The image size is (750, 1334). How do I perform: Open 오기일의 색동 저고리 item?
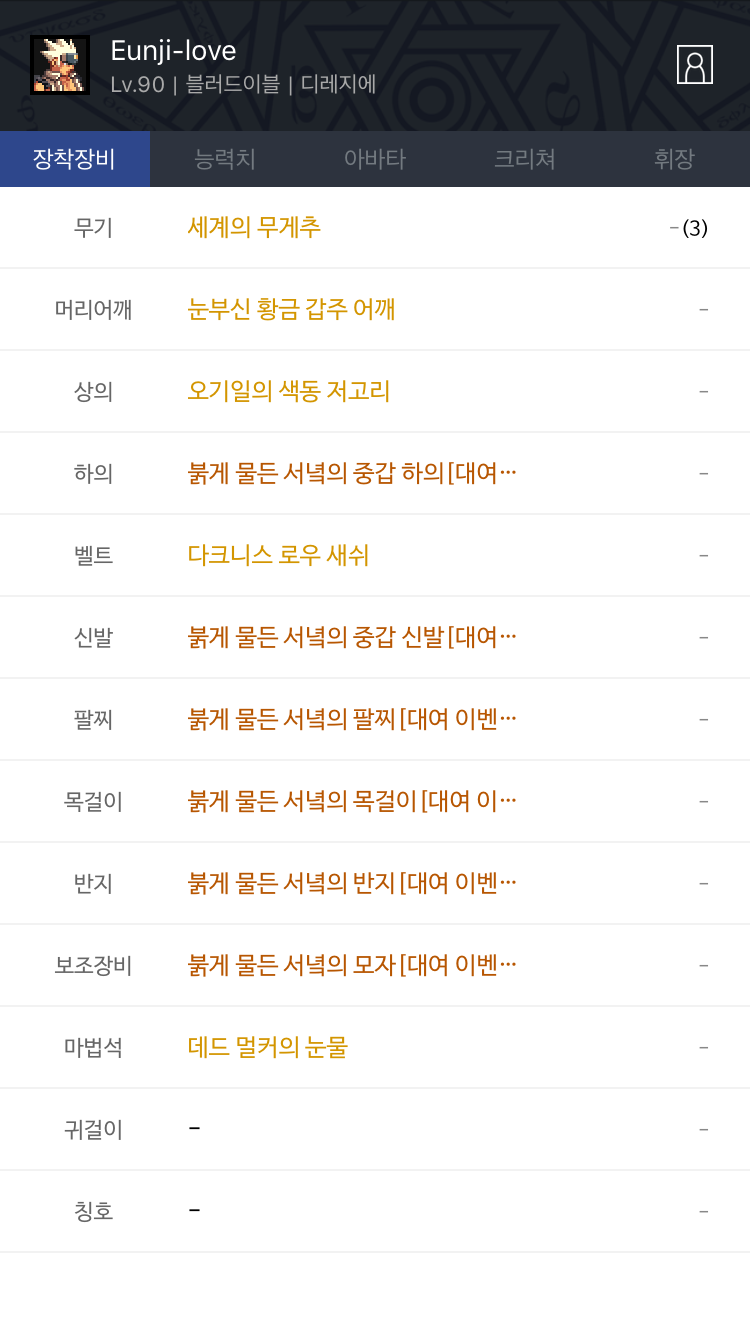(x=288, y=391)
